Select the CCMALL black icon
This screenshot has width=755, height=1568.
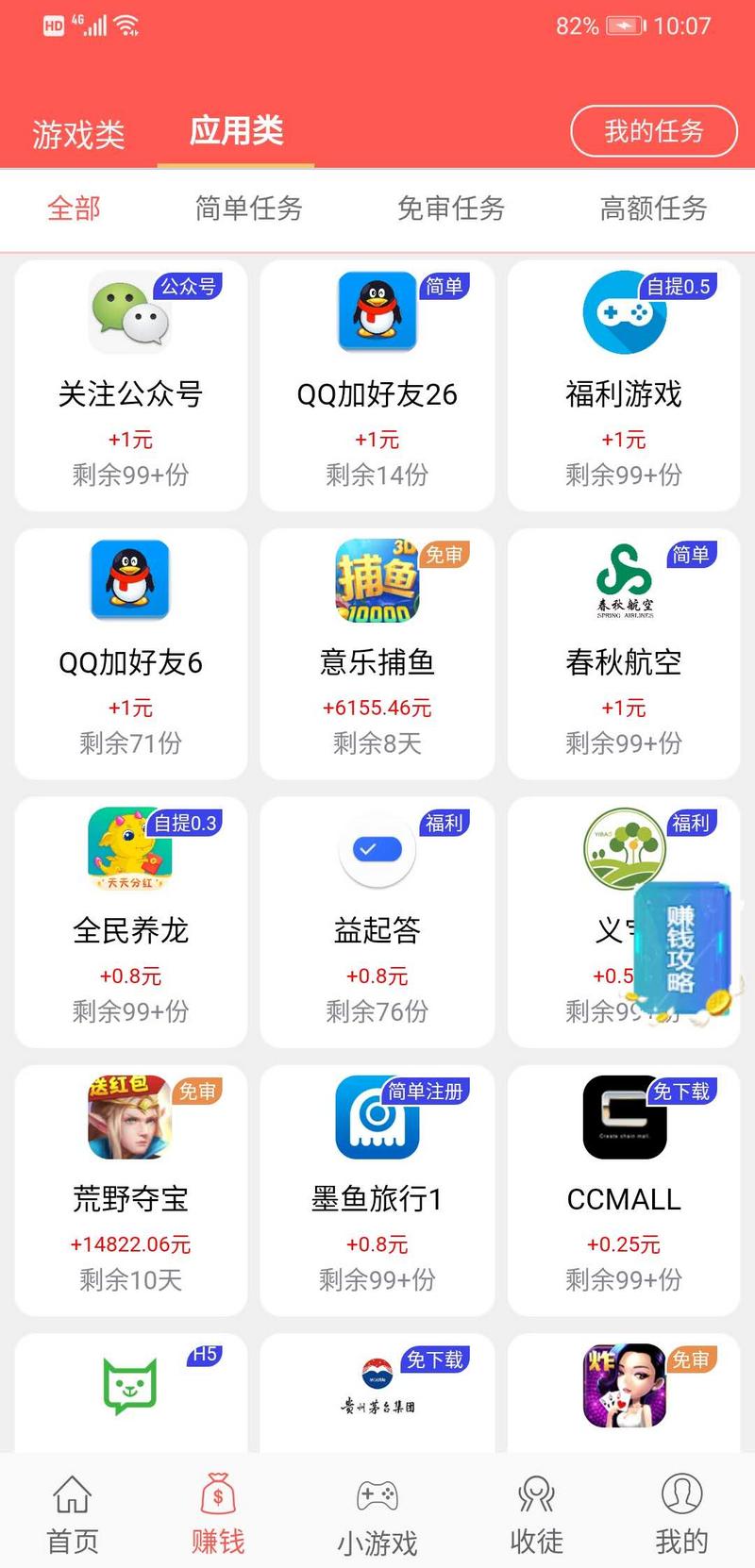point(622,1117)
